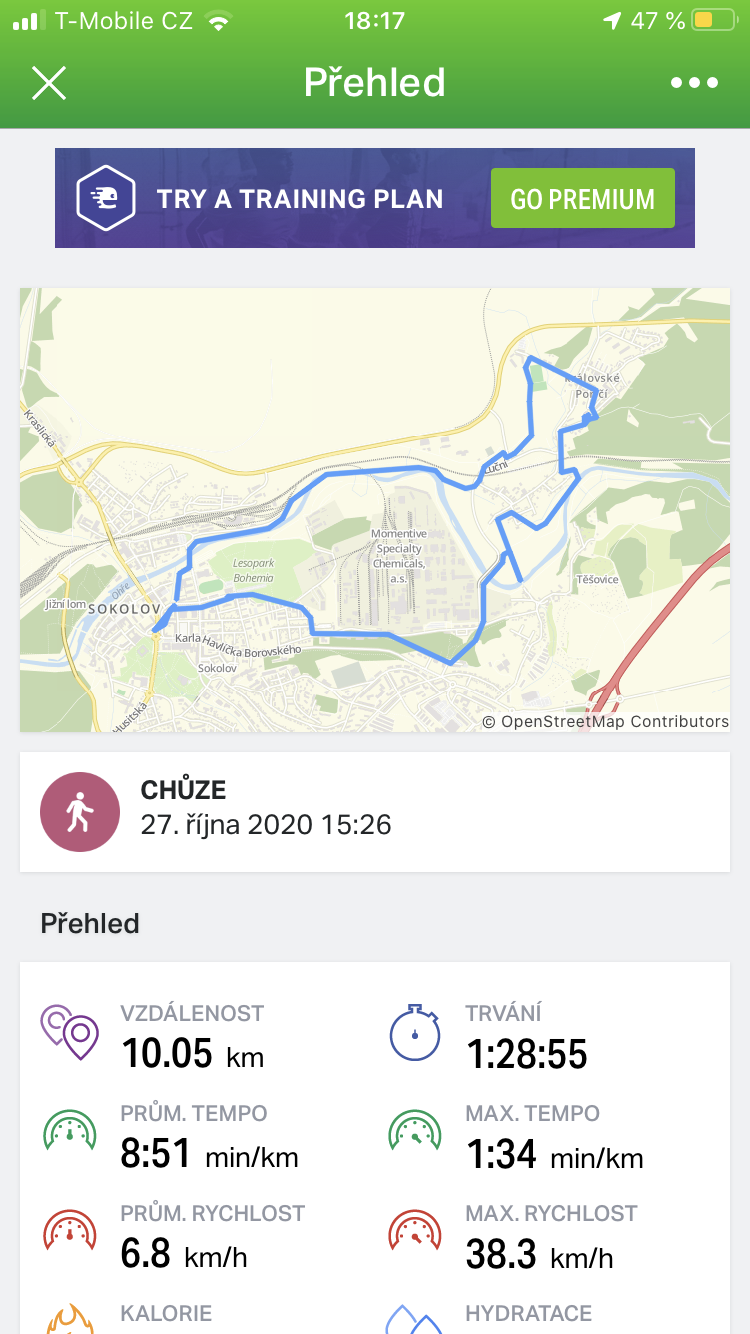The image size is (750, 1334).
Task: Open the Chůze workout details row
Action: (375, 812)
